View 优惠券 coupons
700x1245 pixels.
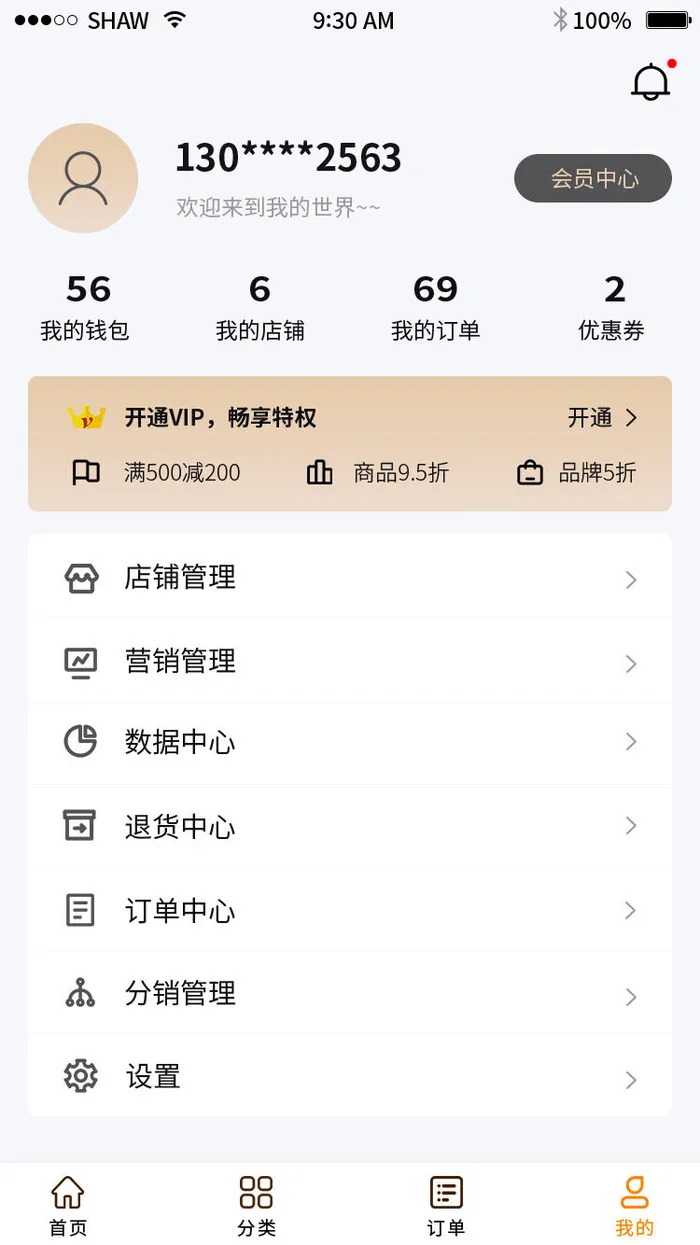tap(611, 307)
